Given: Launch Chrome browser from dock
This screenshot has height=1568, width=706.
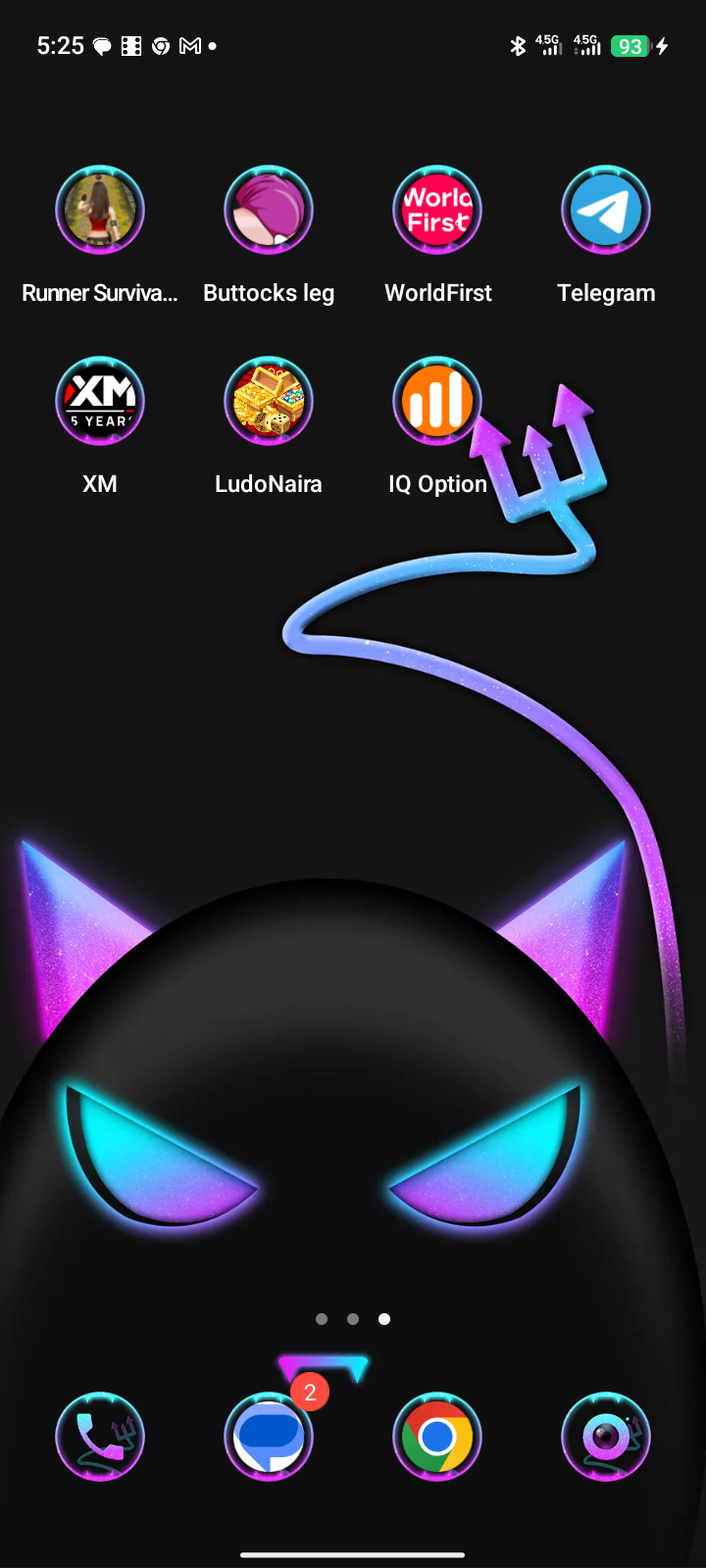Looking at the screenshot, I should point(437,1437).
